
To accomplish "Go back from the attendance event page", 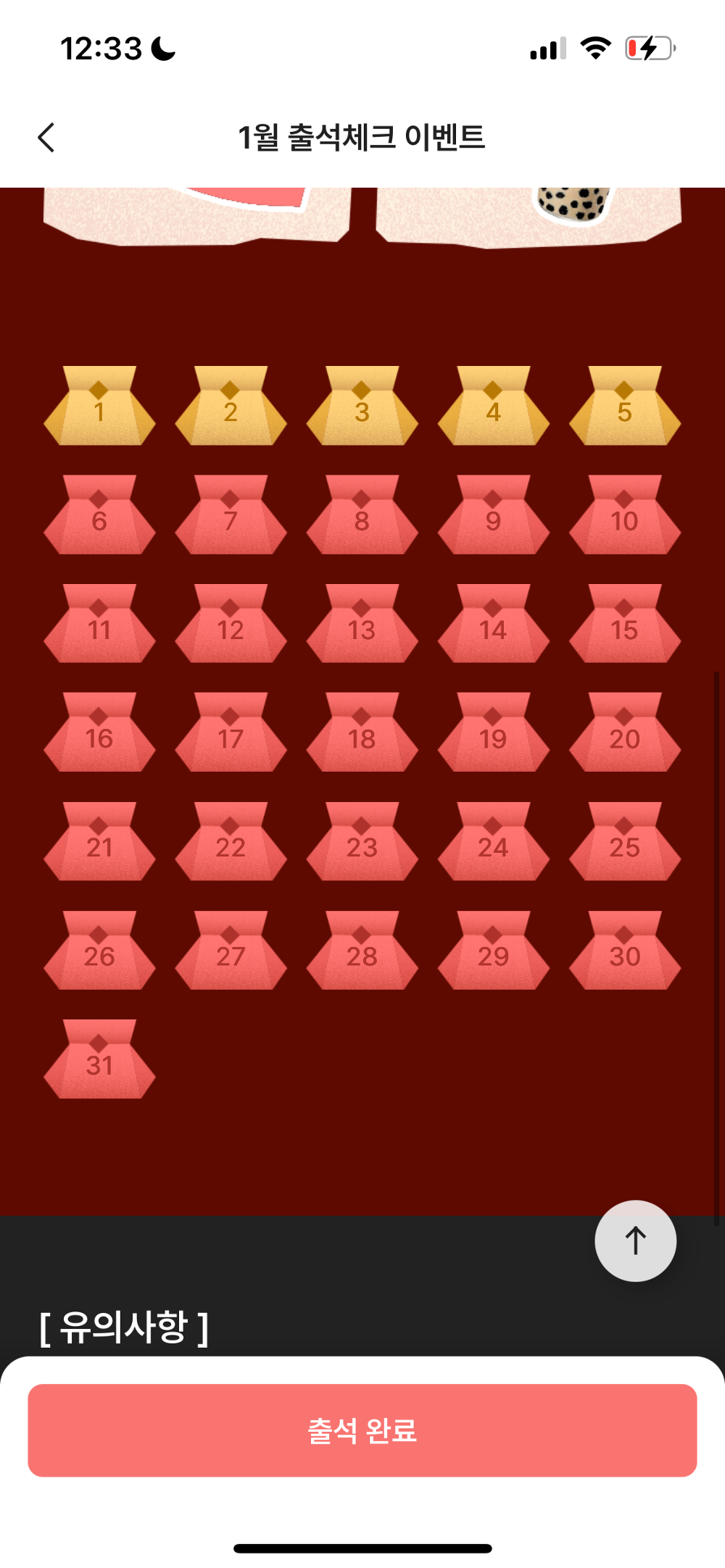I will [x=46, y=137].
